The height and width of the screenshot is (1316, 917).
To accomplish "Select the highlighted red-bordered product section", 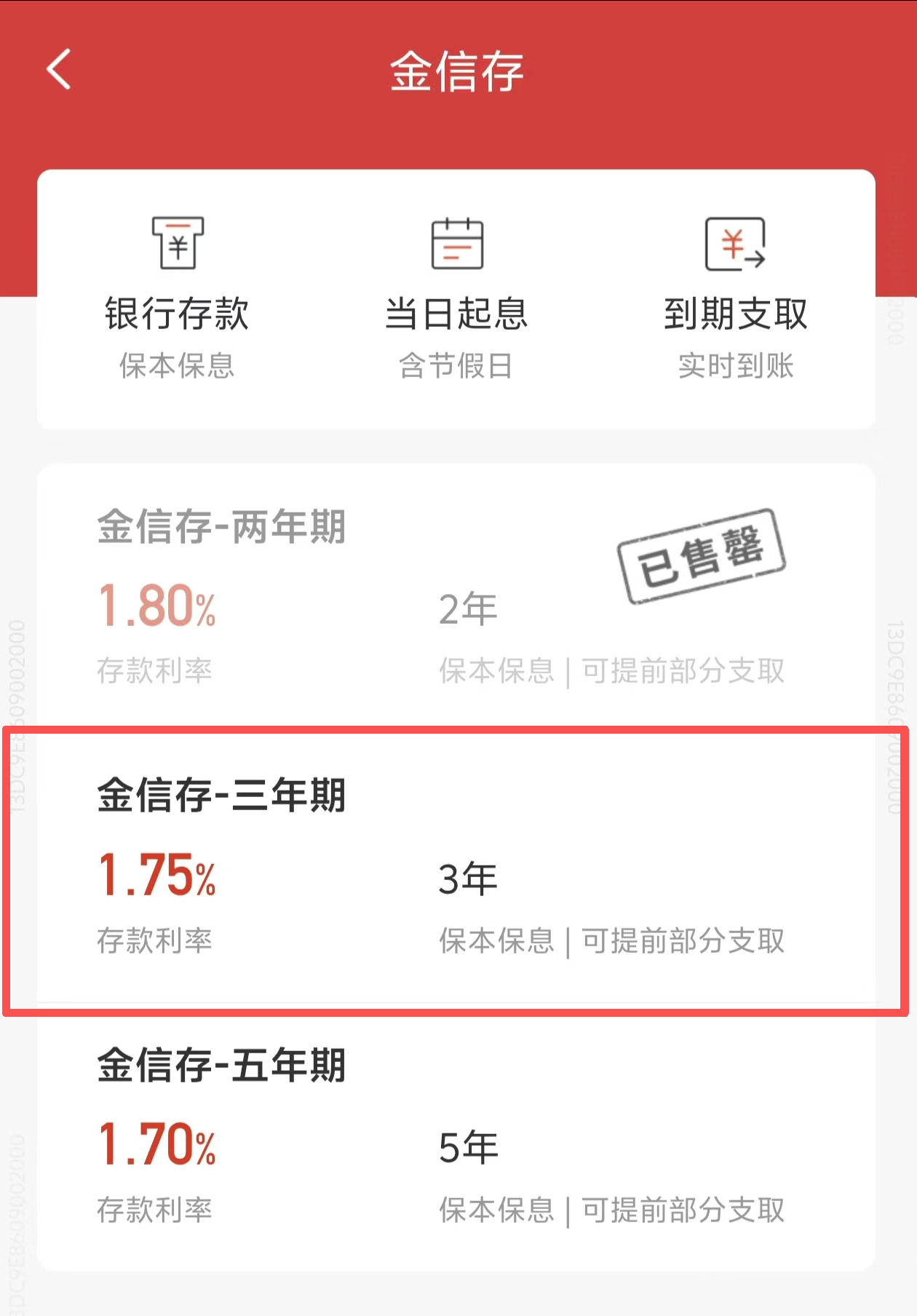I will coord(458,870).
